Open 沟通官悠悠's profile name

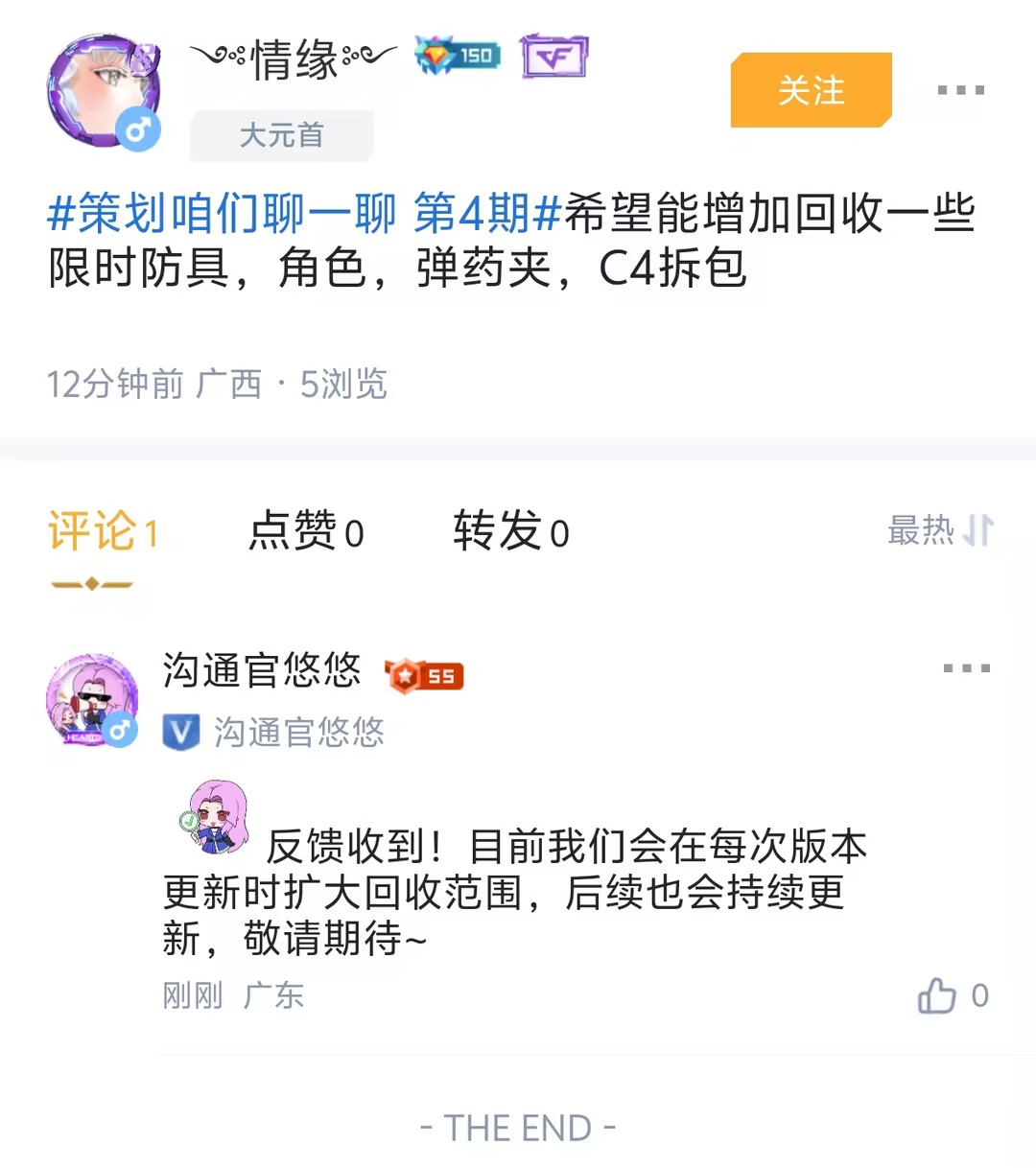pos(261,670)
